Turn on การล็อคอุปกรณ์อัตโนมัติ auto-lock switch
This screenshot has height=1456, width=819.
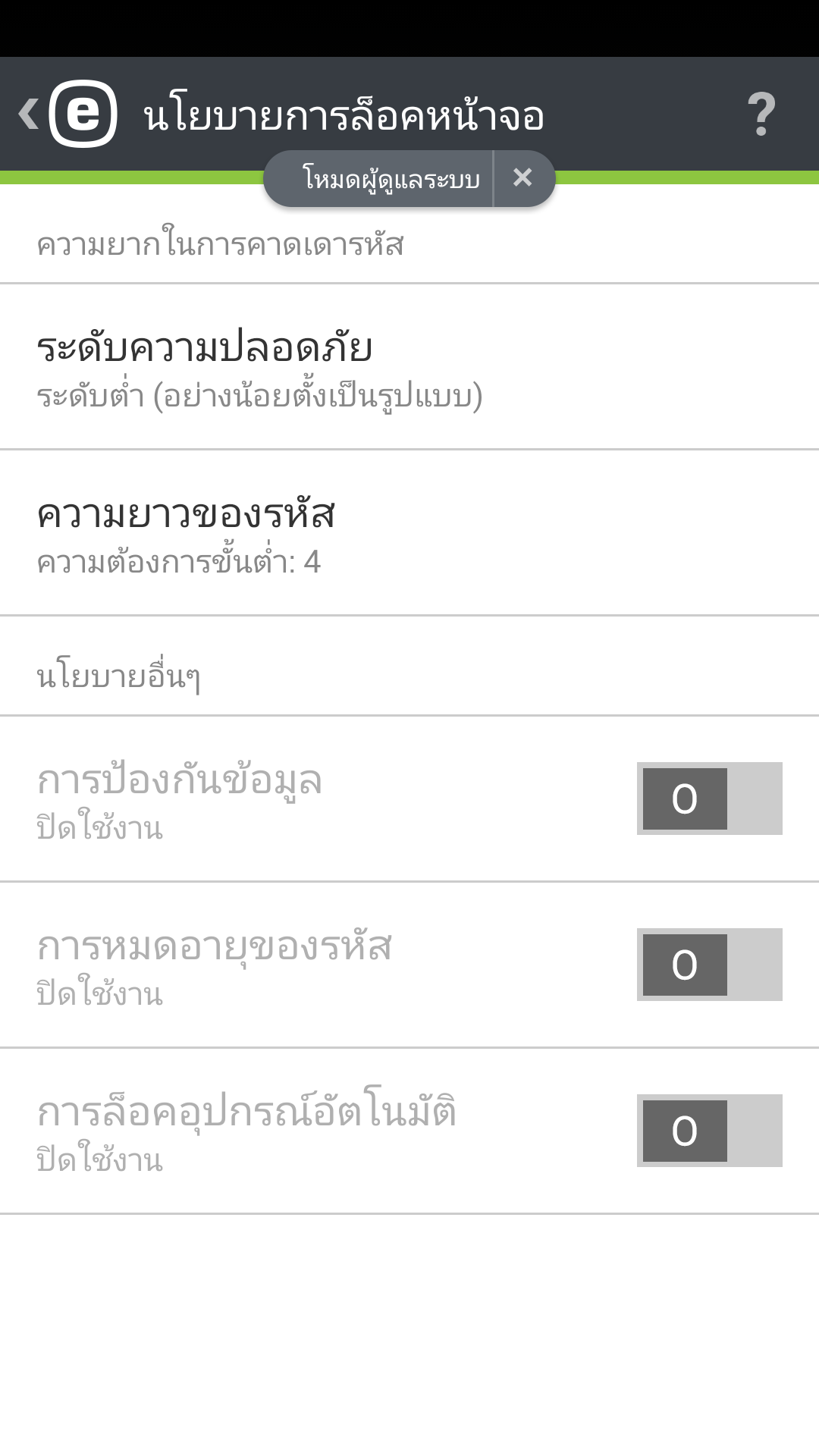(x=709, y=1131)
